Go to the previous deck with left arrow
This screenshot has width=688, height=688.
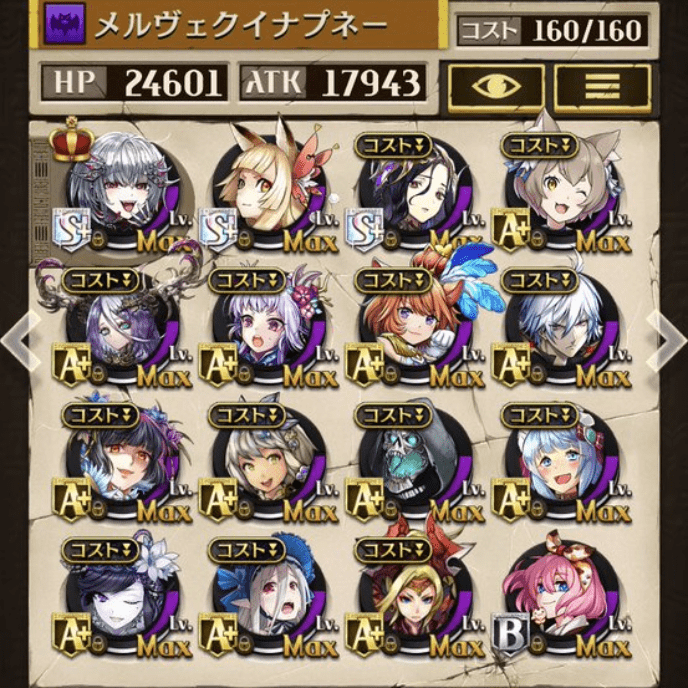(18, 340)
